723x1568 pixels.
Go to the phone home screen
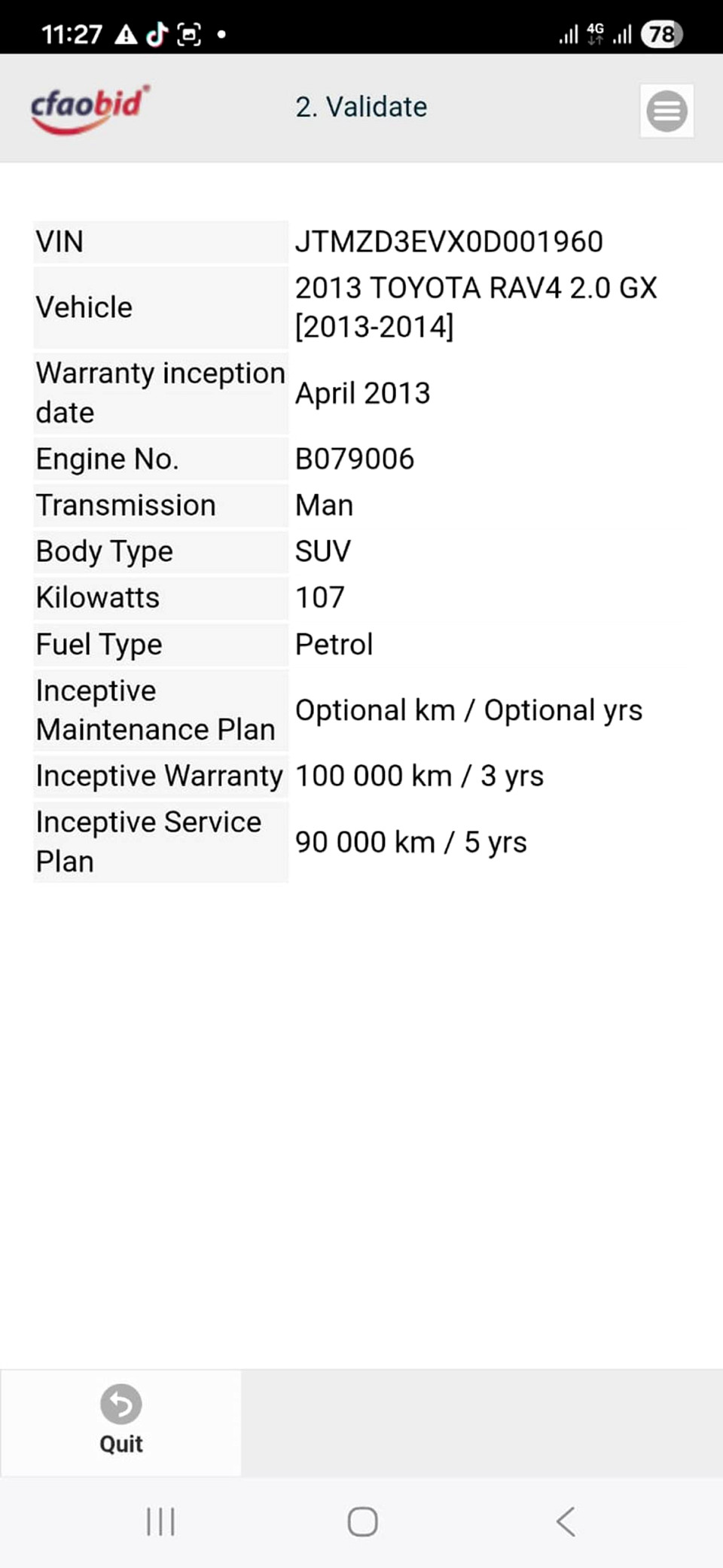pos(362,1521)
